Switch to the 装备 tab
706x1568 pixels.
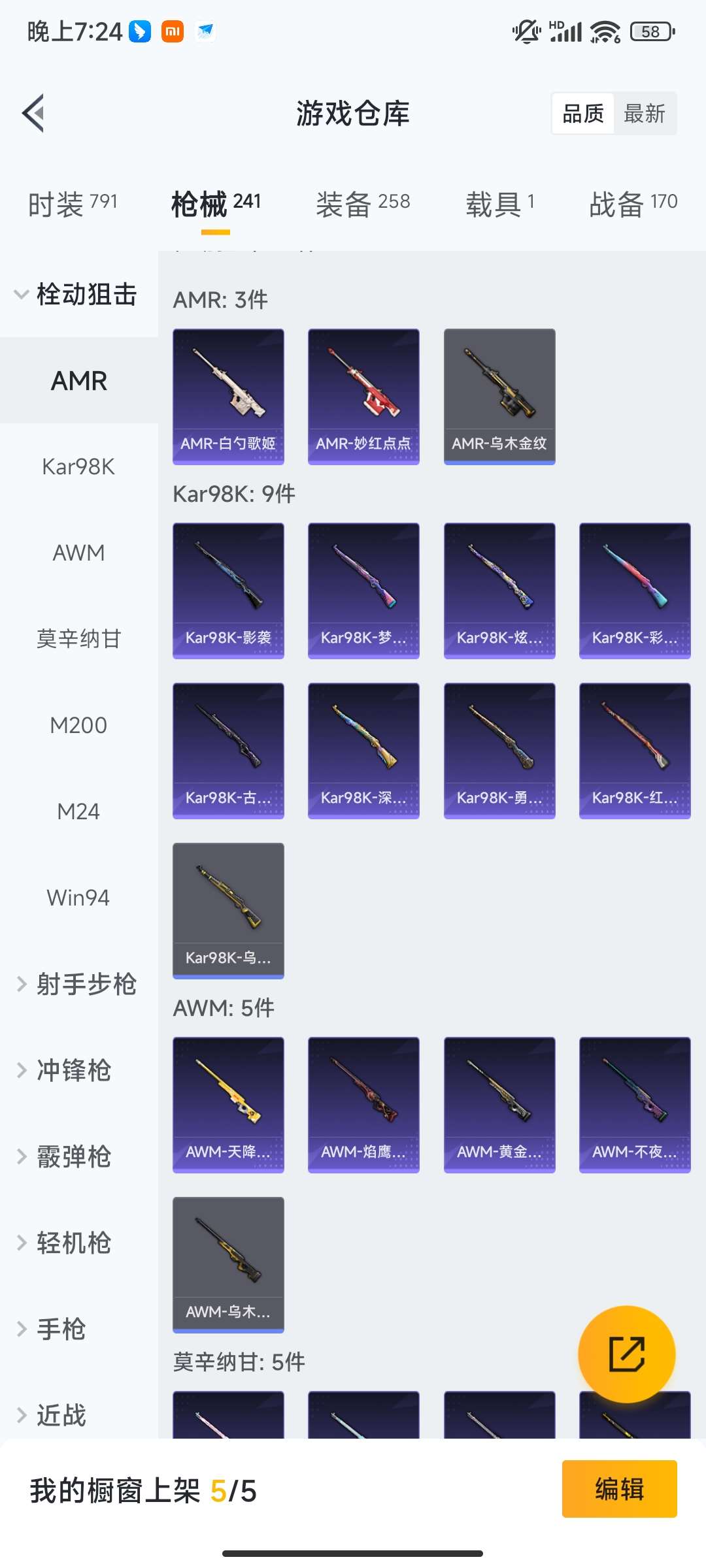pyautogui.click(x=363, y=203)
